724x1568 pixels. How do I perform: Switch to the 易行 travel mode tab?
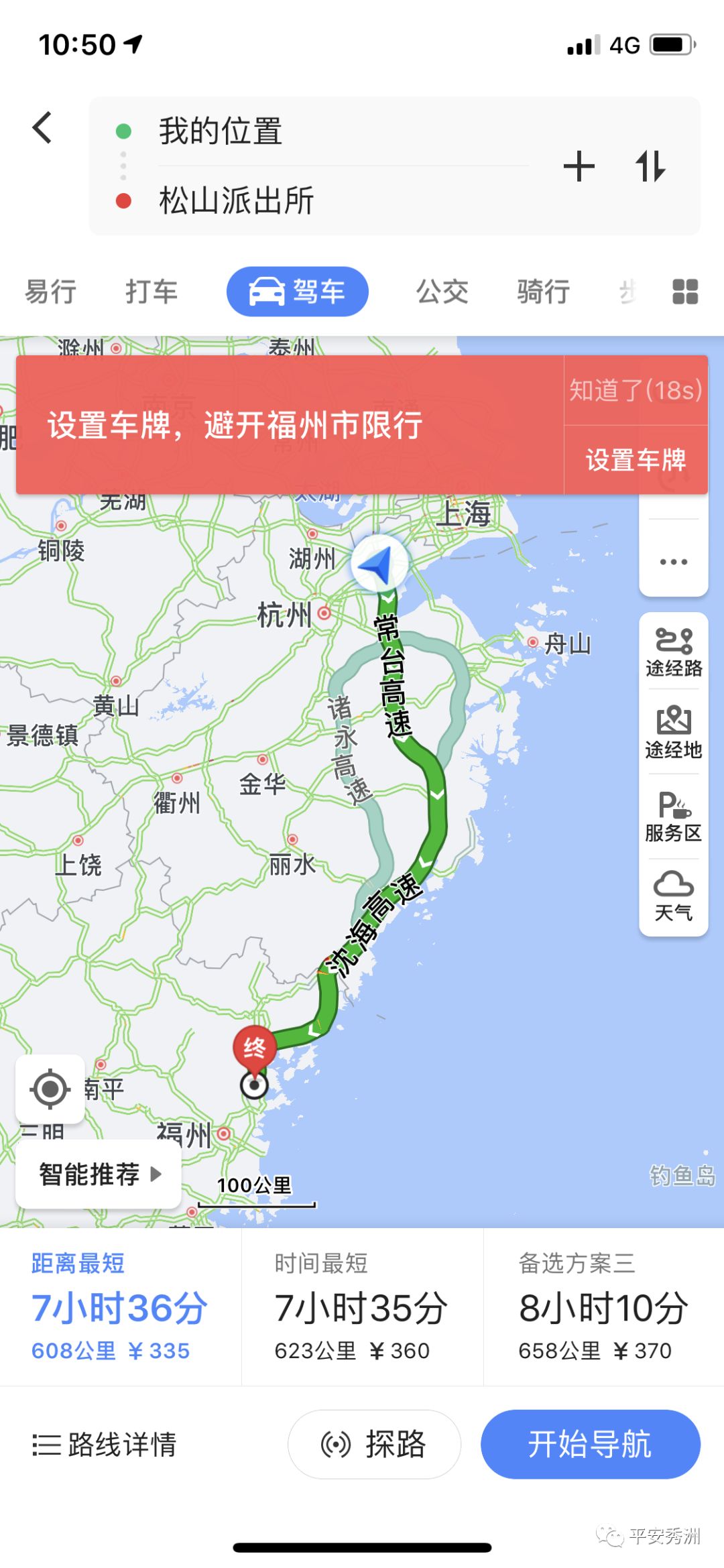pyautogui.click(x=51, y=292)
